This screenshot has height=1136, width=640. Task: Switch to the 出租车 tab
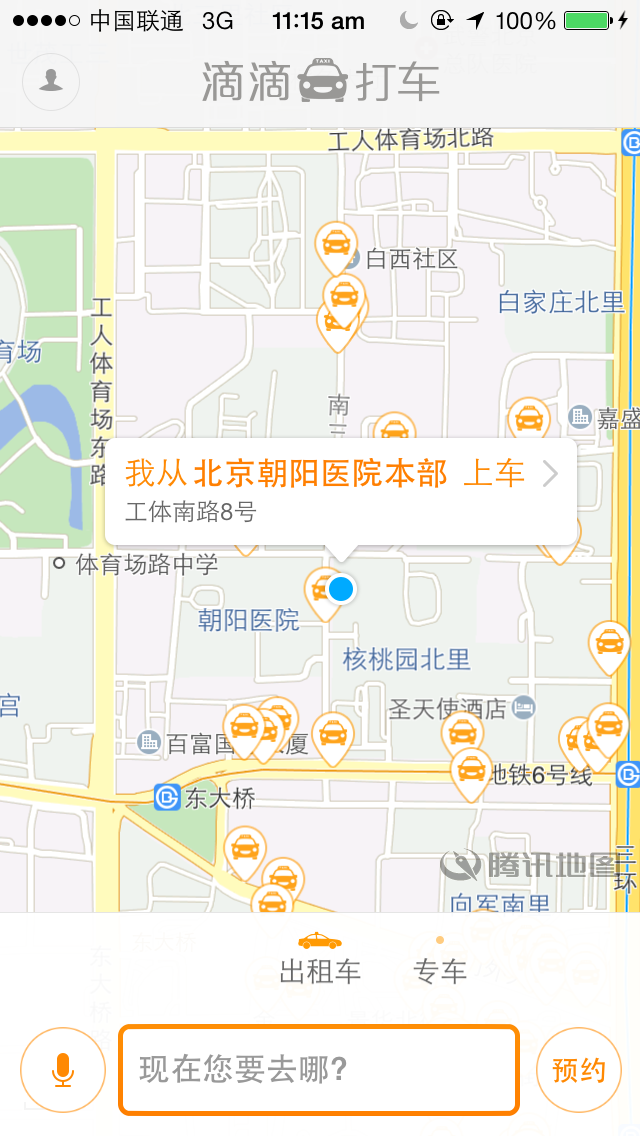[x=320, y=958]
